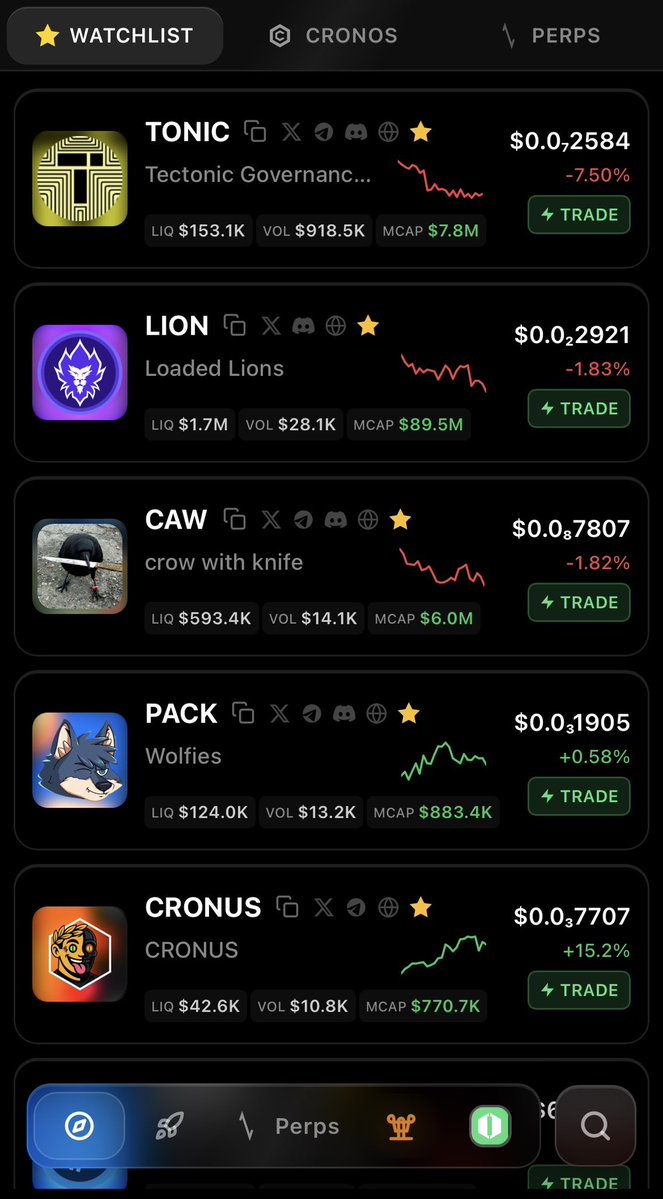663x1199 pixels.
Task: Copy the TONIC contract address
Action: (x=256, y=131)
